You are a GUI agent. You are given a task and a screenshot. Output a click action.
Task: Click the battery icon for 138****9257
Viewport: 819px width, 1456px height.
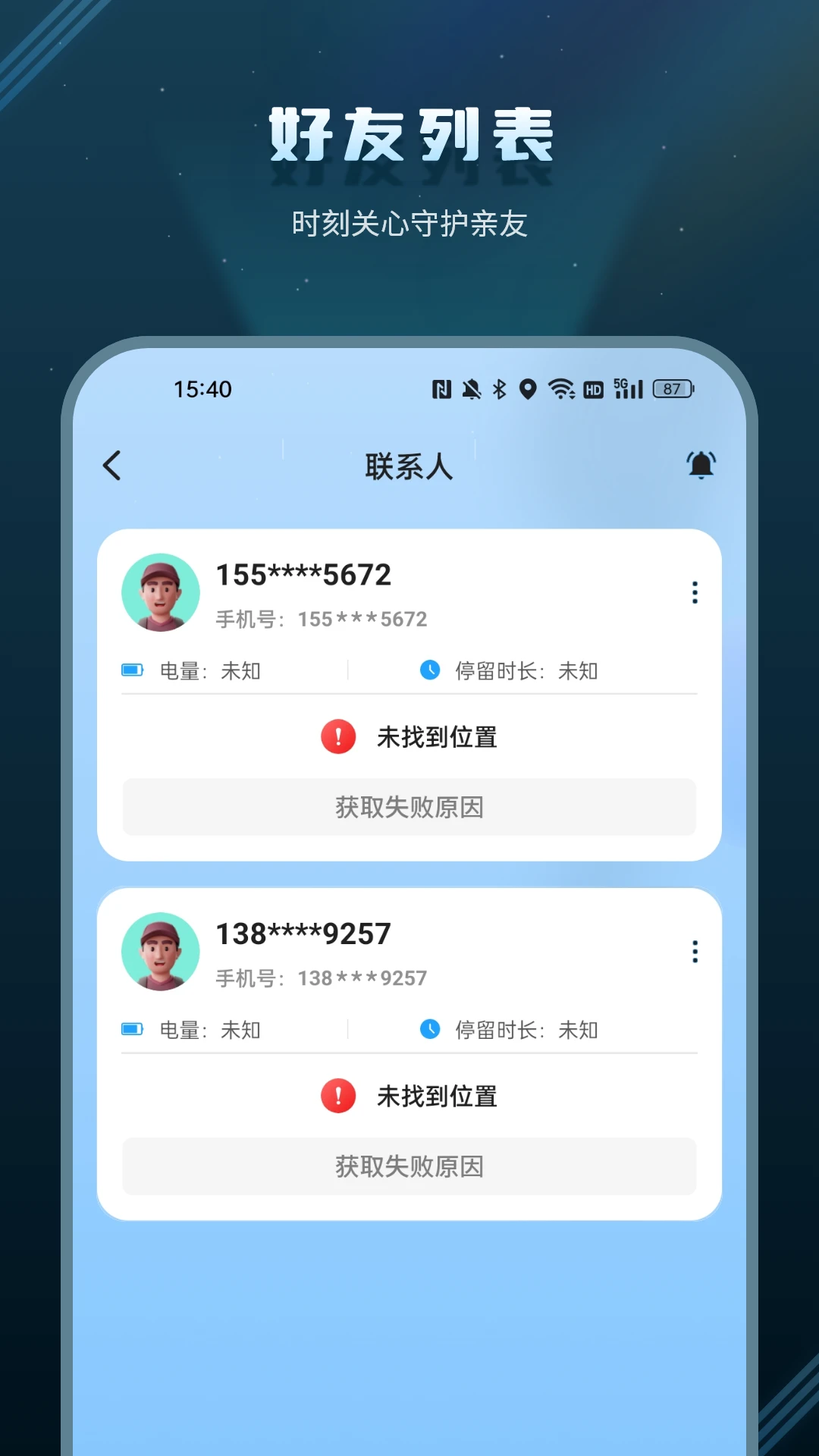click(133, 1030)
